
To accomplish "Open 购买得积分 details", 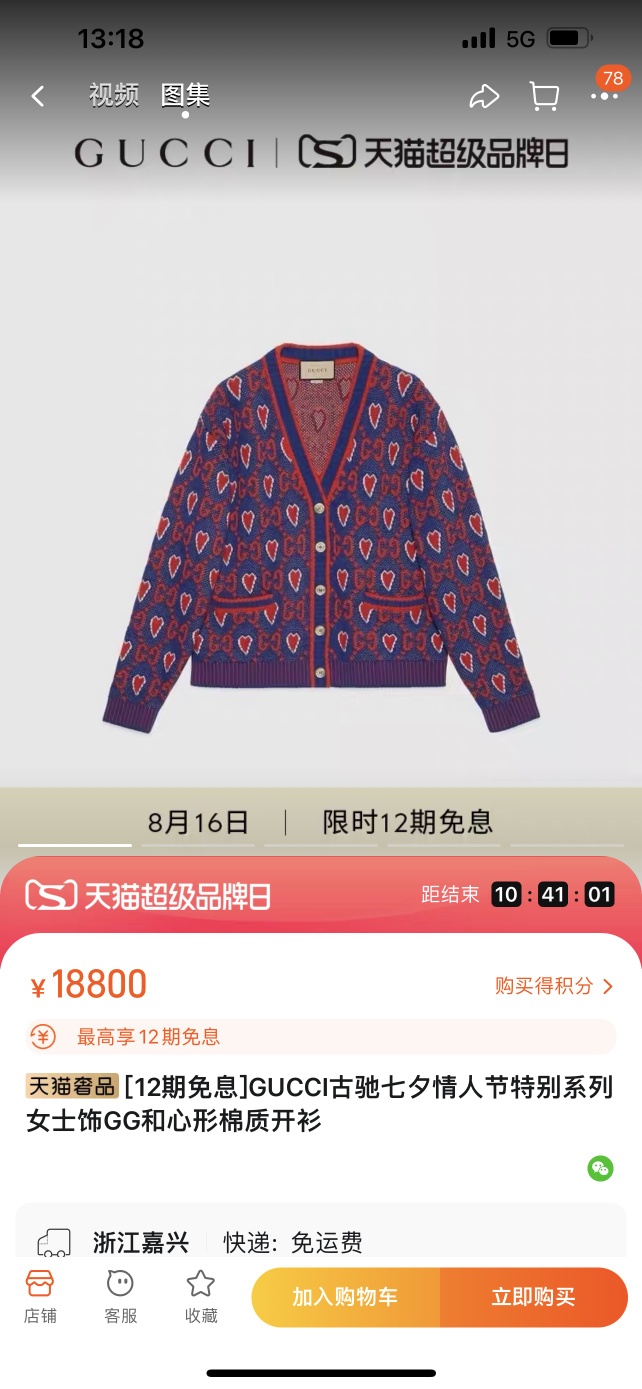I will pyautogui.click(x=554, y=986).
